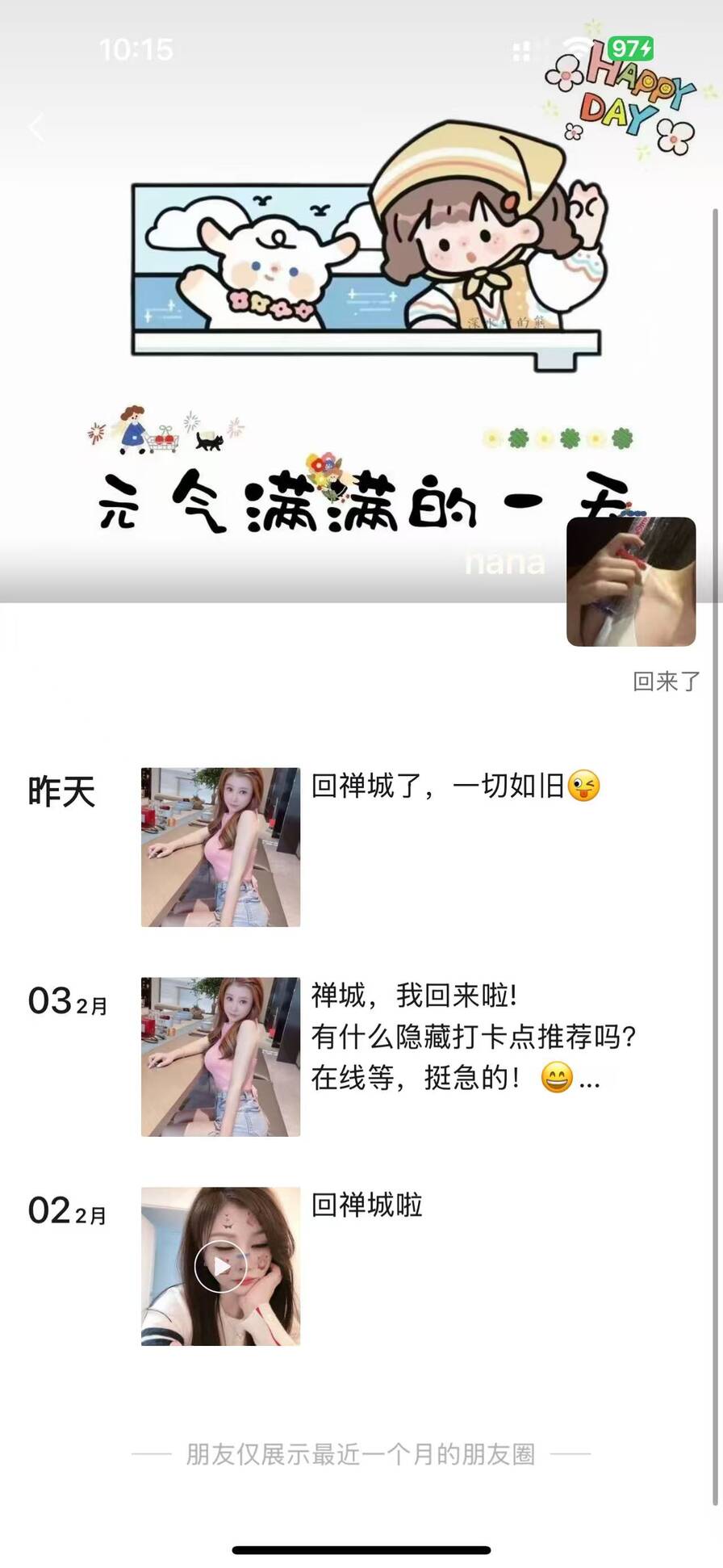Image resolution: width=723 pixels, height=1568 pixels.
Task: Play the video on the 02 Feb post
Action: pos(219,1266)
